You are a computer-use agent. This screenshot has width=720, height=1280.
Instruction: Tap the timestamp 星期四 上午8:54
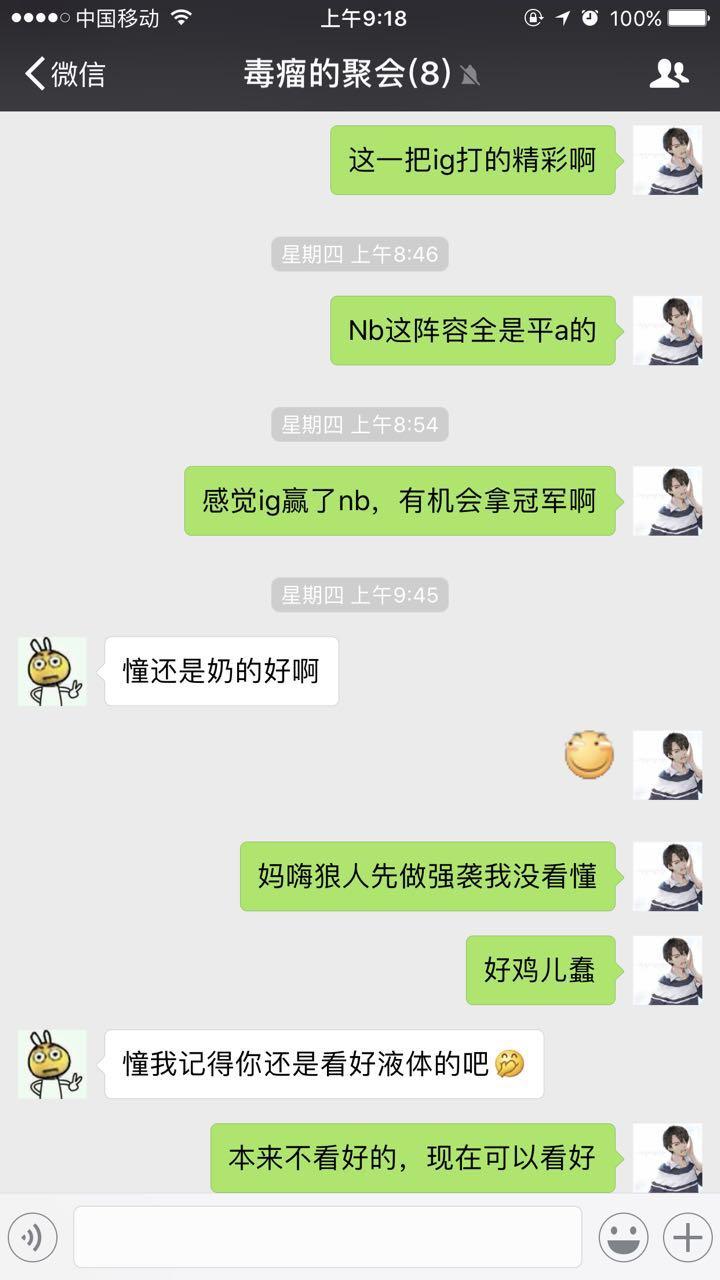point(360,425)
